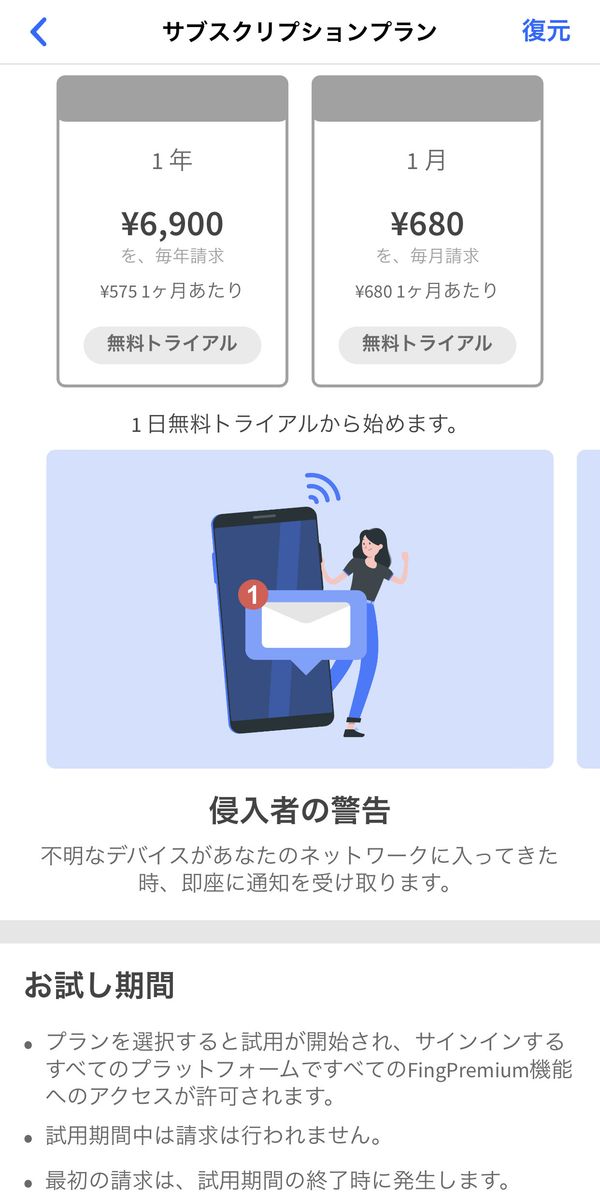
Task: Select the 1年 ¥6,900 plan card
Action: click(173, 231)
